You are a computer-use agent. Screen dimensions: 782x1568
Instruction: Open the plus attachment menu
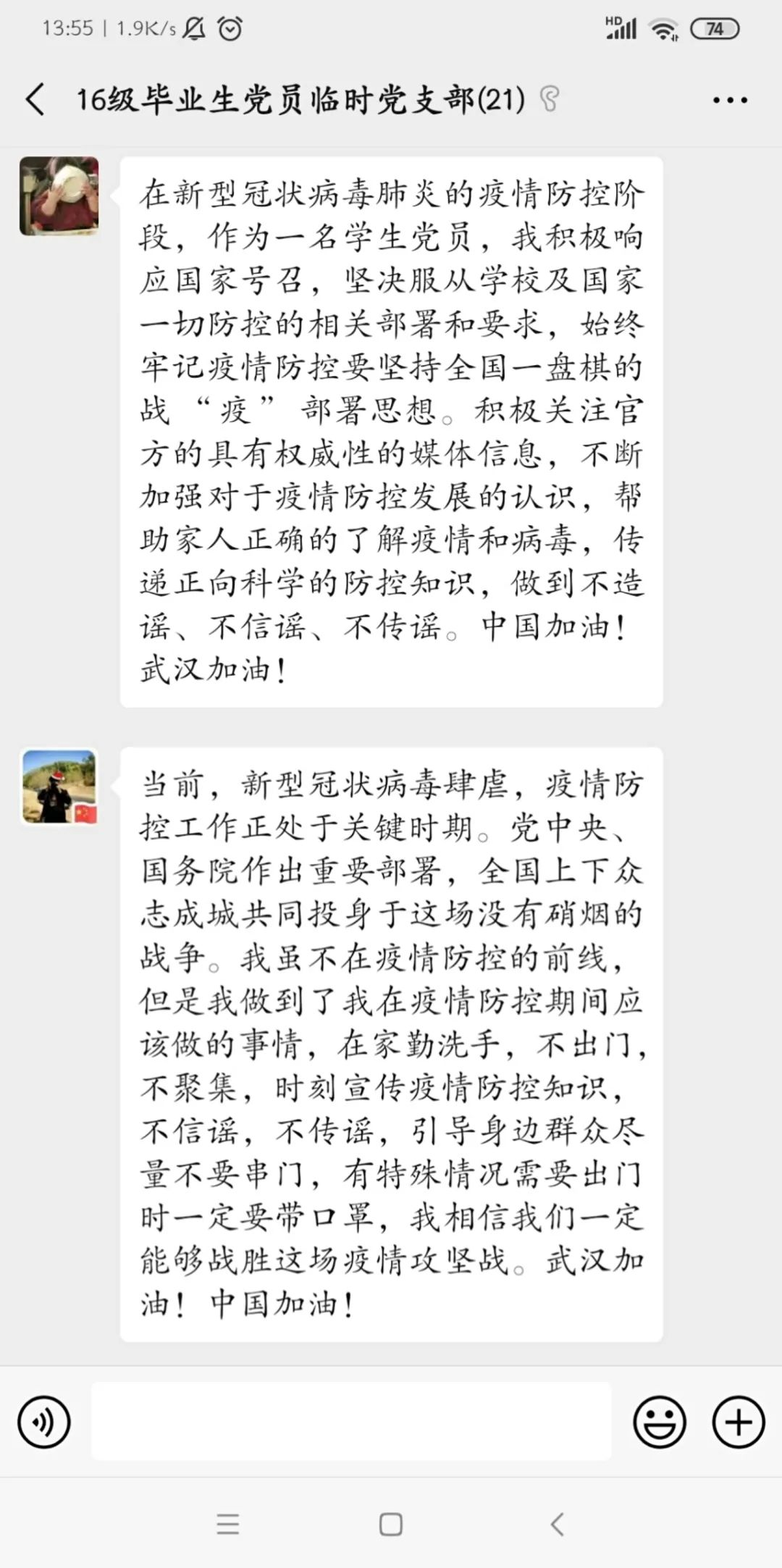tap(738, 1422)
